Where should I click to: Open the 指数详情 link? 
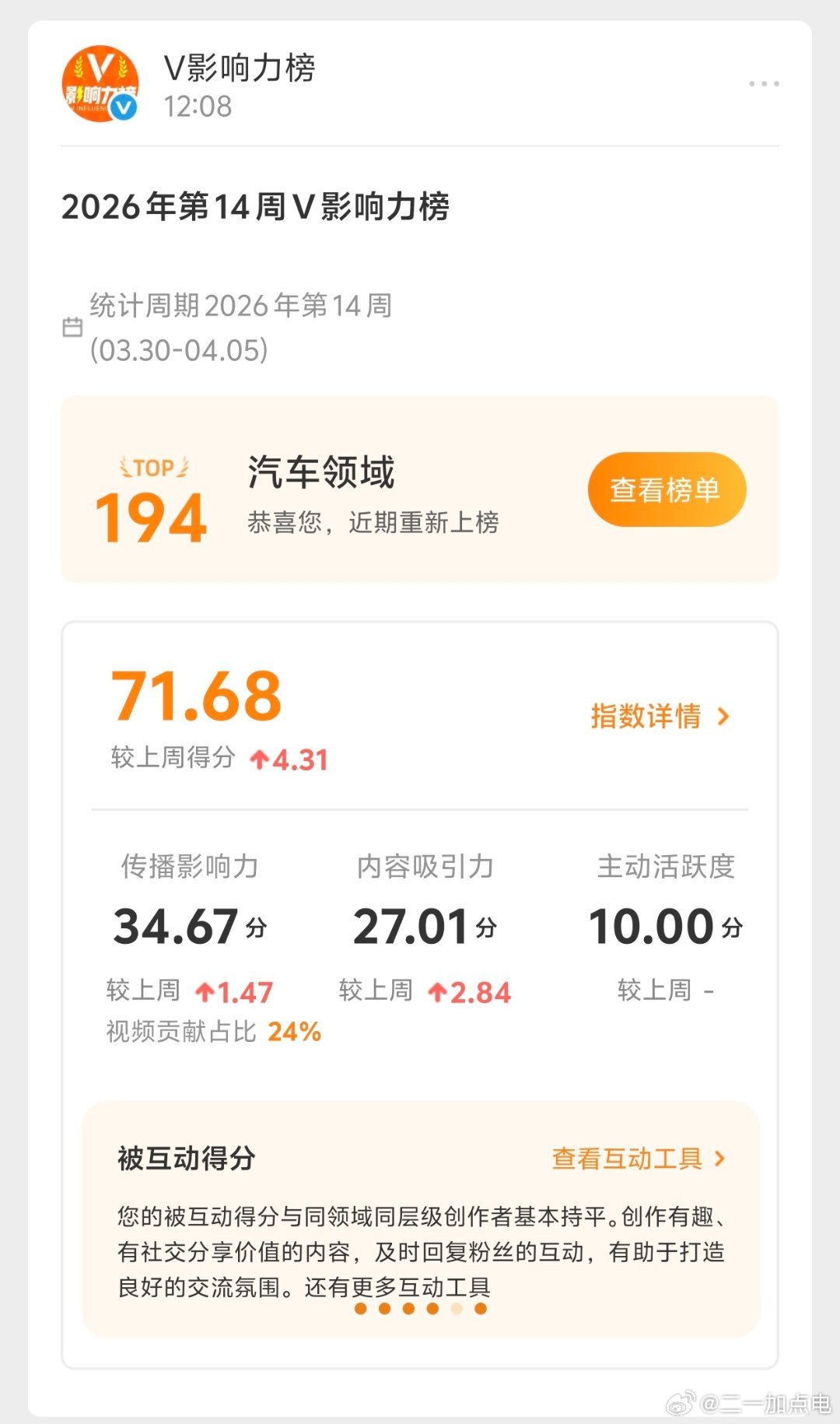click(648, 717)
